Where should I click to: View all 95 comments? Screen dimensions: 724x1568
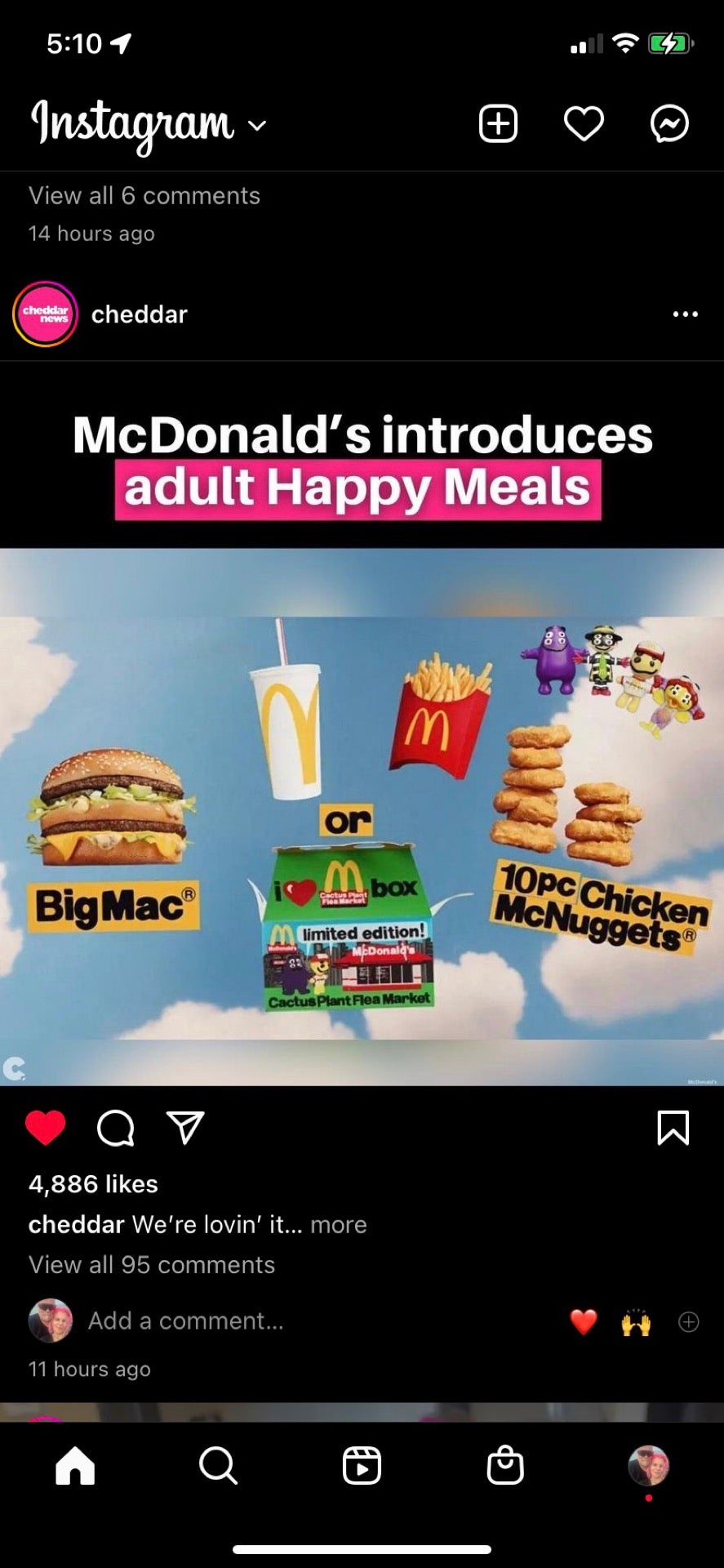(x=152, y=1265)
